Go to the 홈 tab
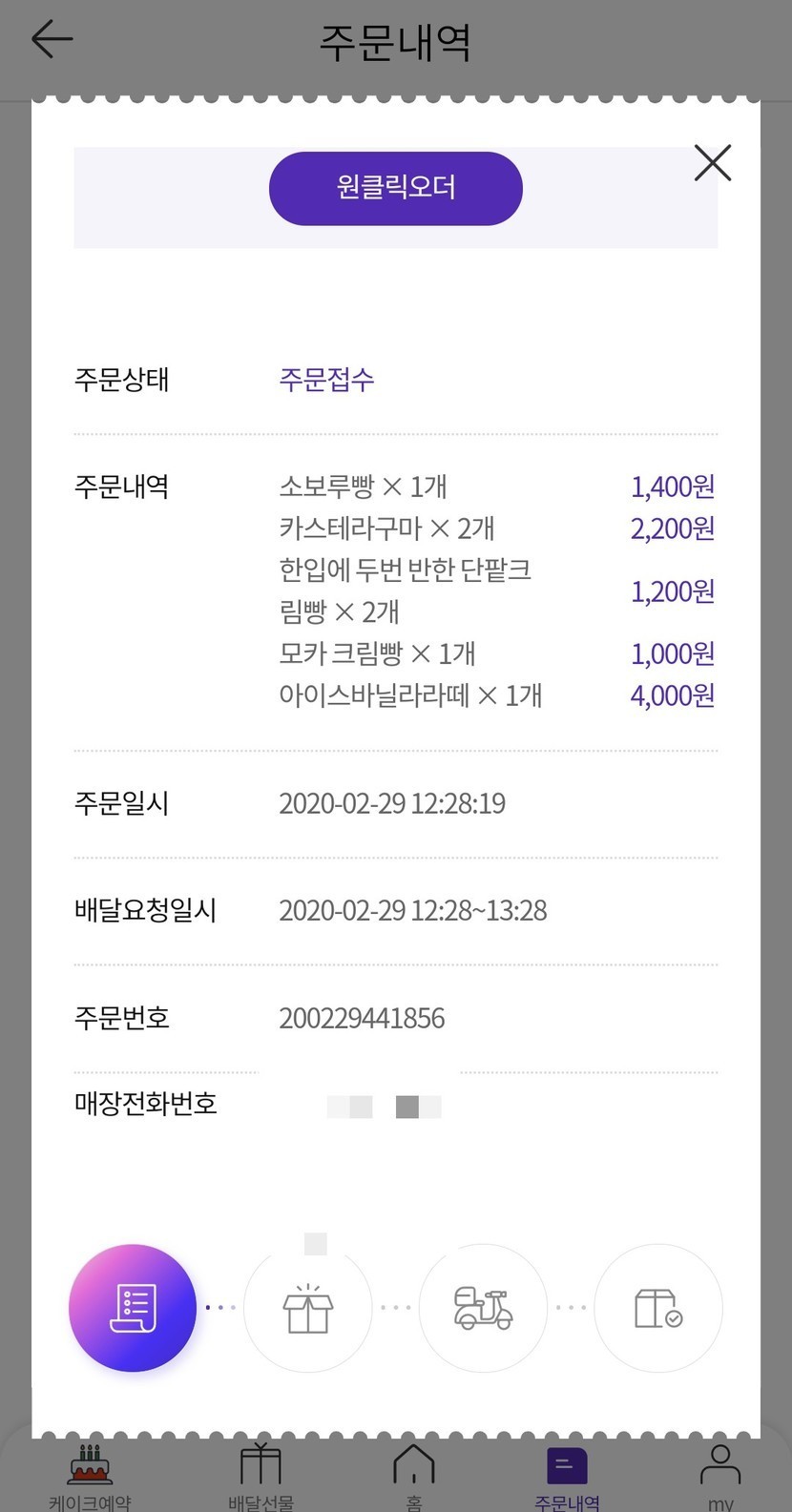 413,1475
